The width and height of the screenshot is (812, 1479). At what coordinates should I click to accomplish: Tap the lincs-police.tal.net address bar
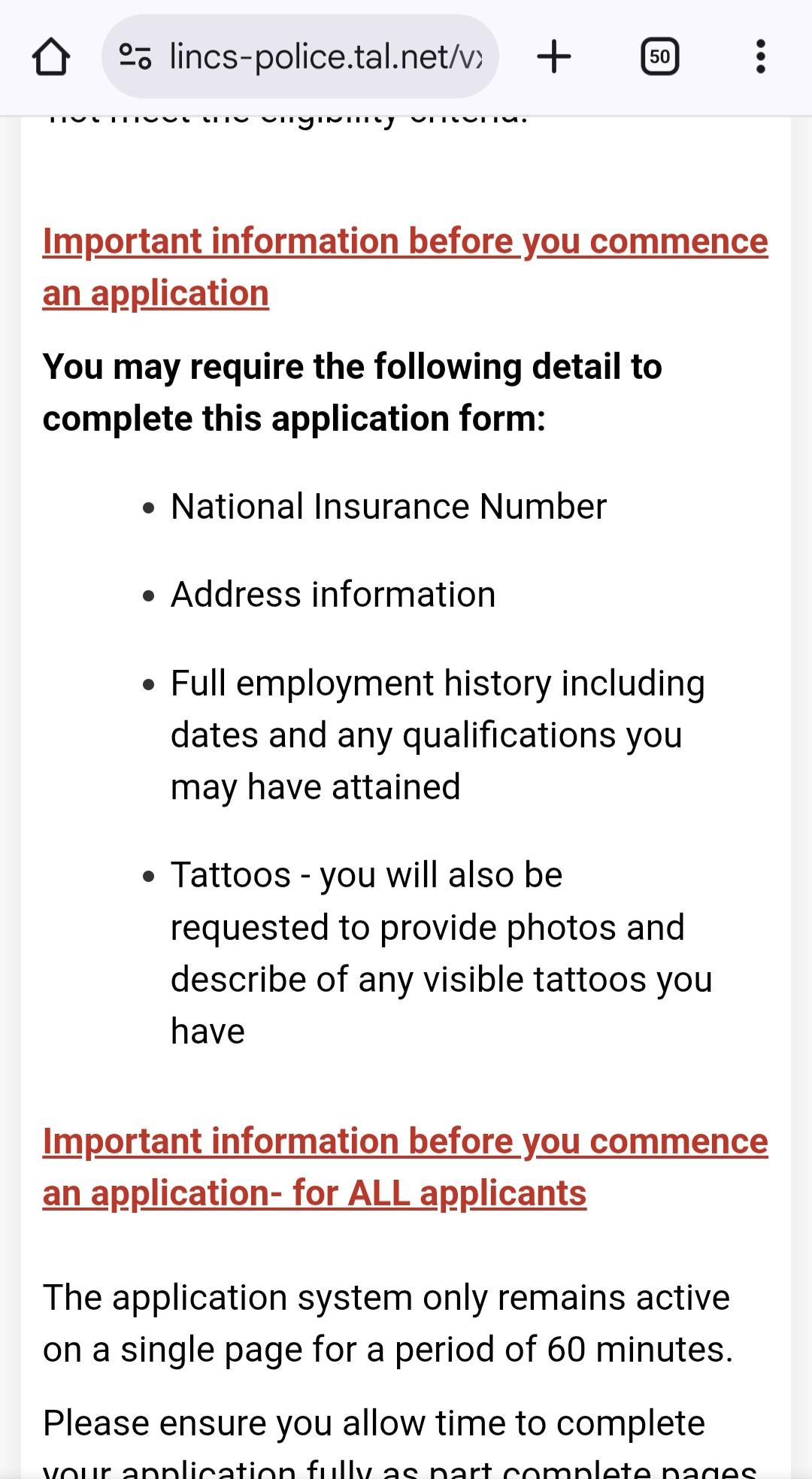pos(325,57)
